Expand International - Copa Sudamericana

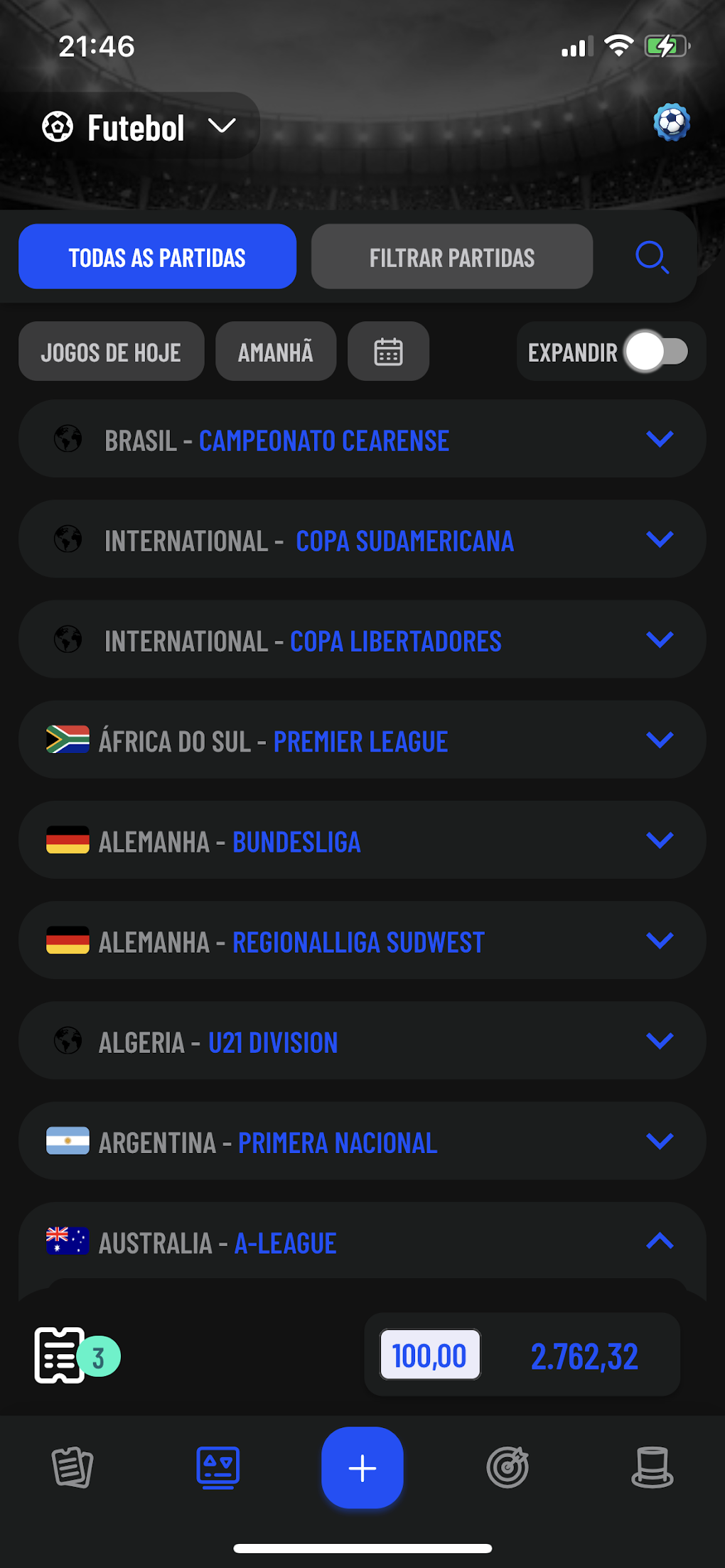tap(362, 539)
